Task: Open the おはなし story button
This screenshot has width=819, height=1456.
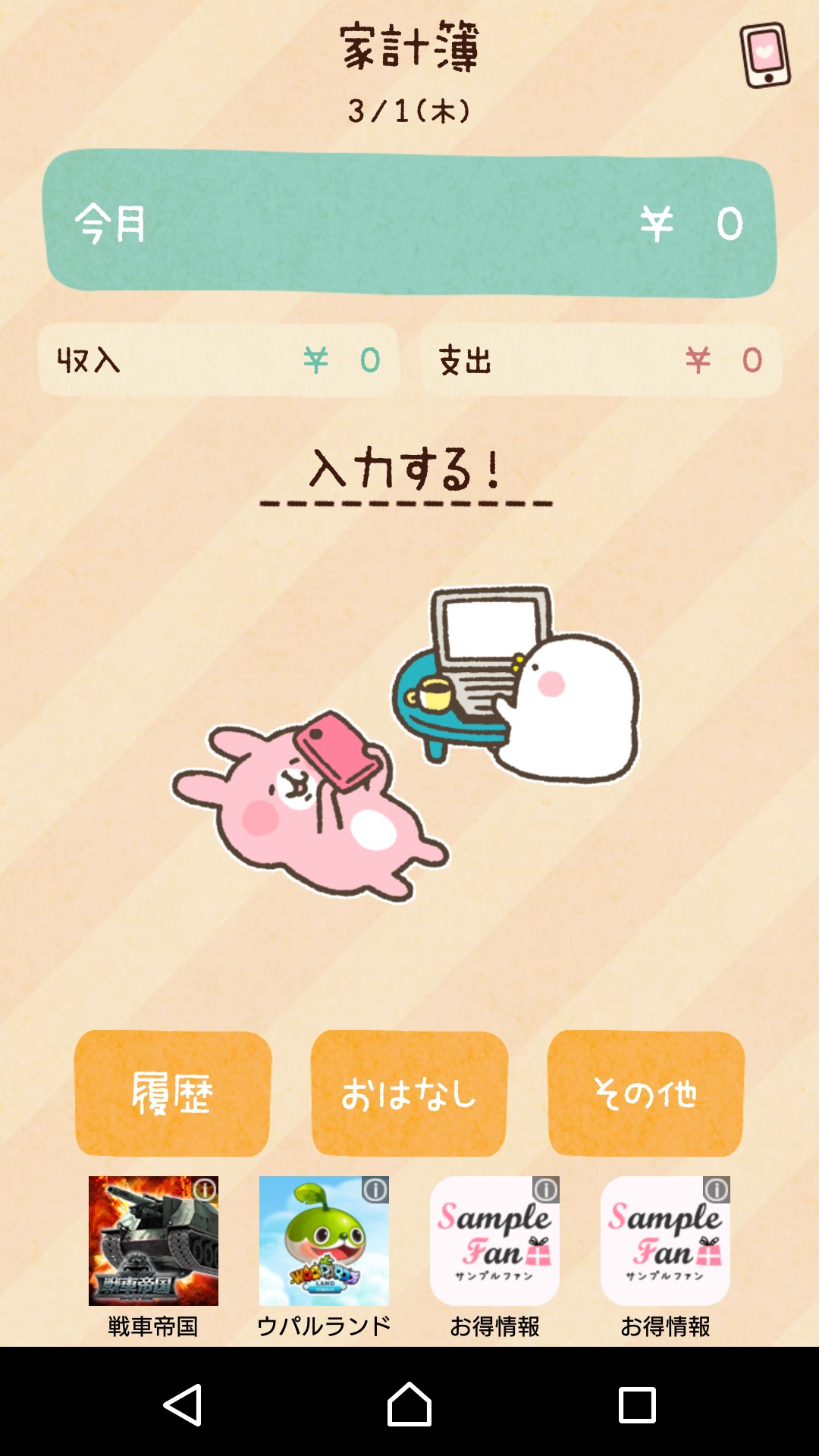Action: [409, 1094]
